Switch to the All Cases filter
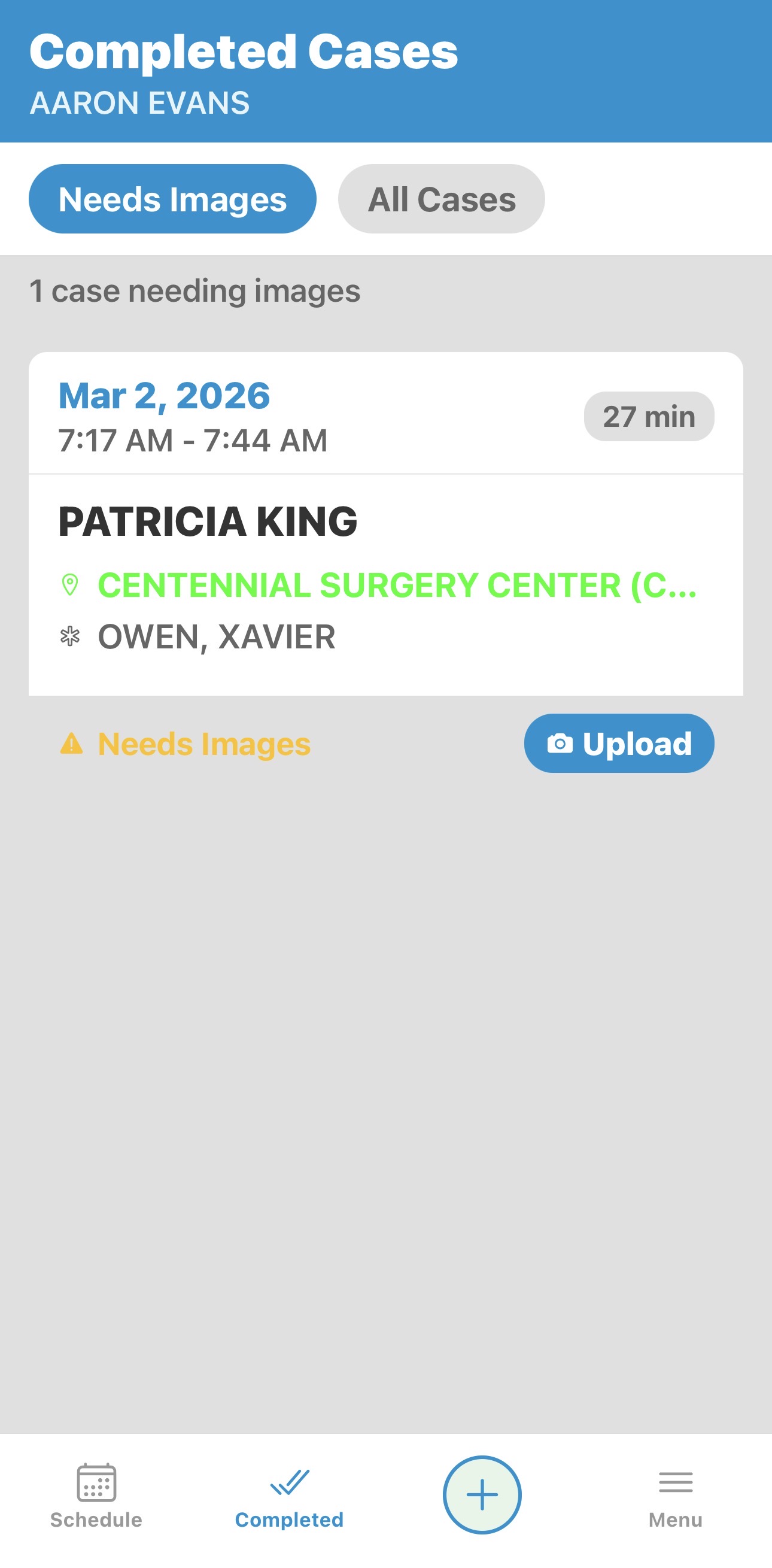 [441, 199]
